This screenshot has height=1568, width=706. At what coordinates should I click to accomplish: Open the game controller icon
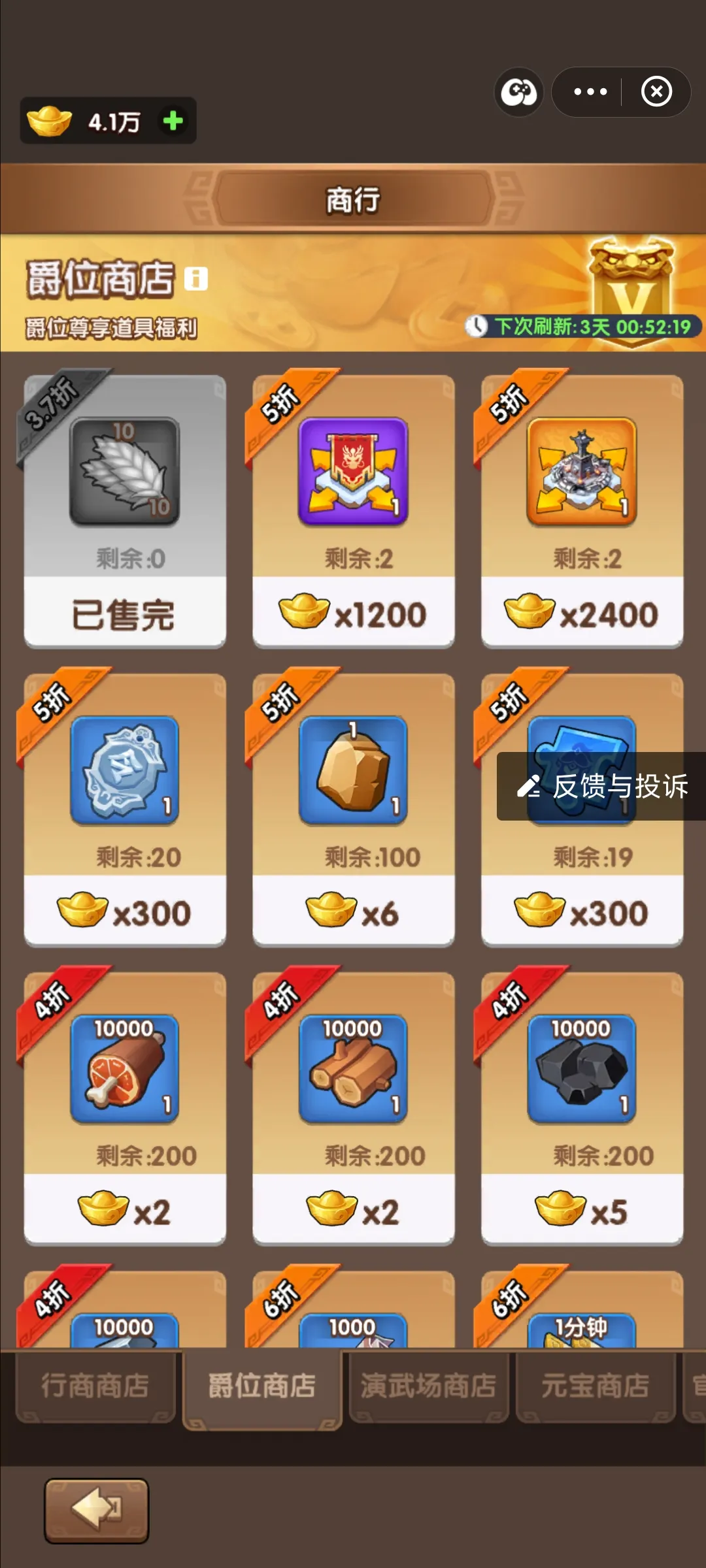pyautogui.click(x=519, y=92)
